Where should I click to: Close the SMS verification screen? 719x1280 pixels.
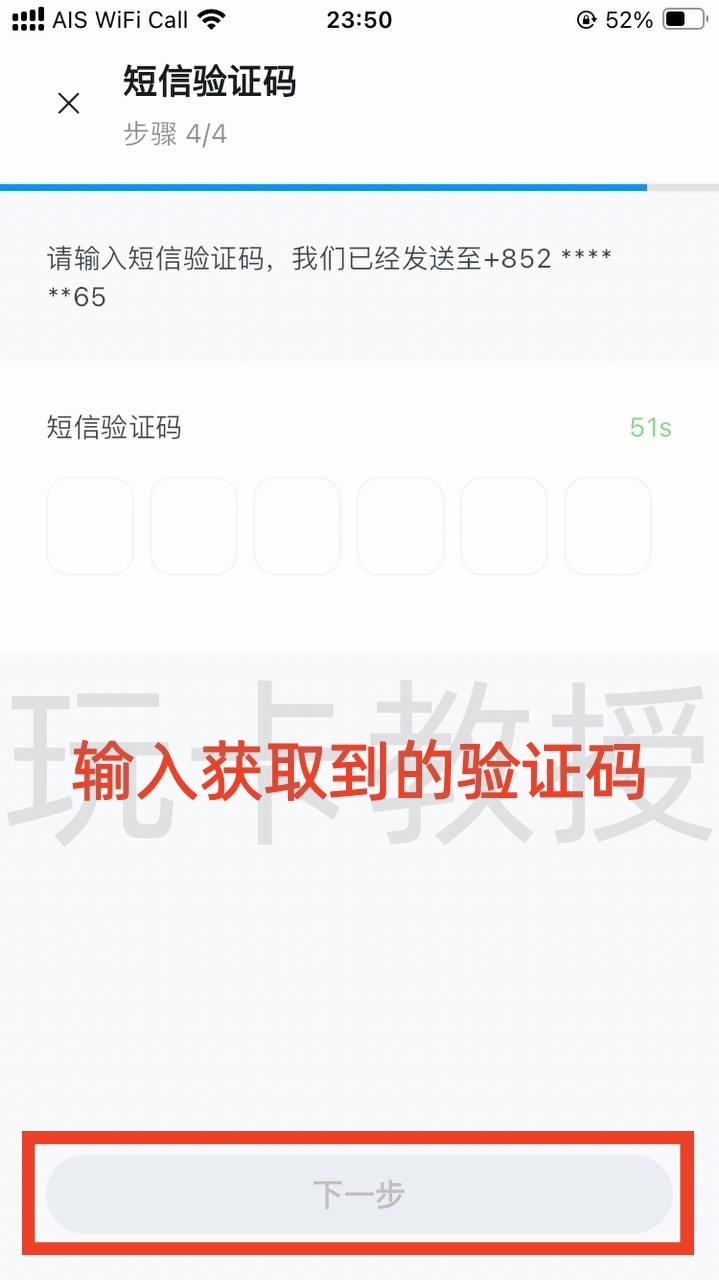[x=68, y=104]
